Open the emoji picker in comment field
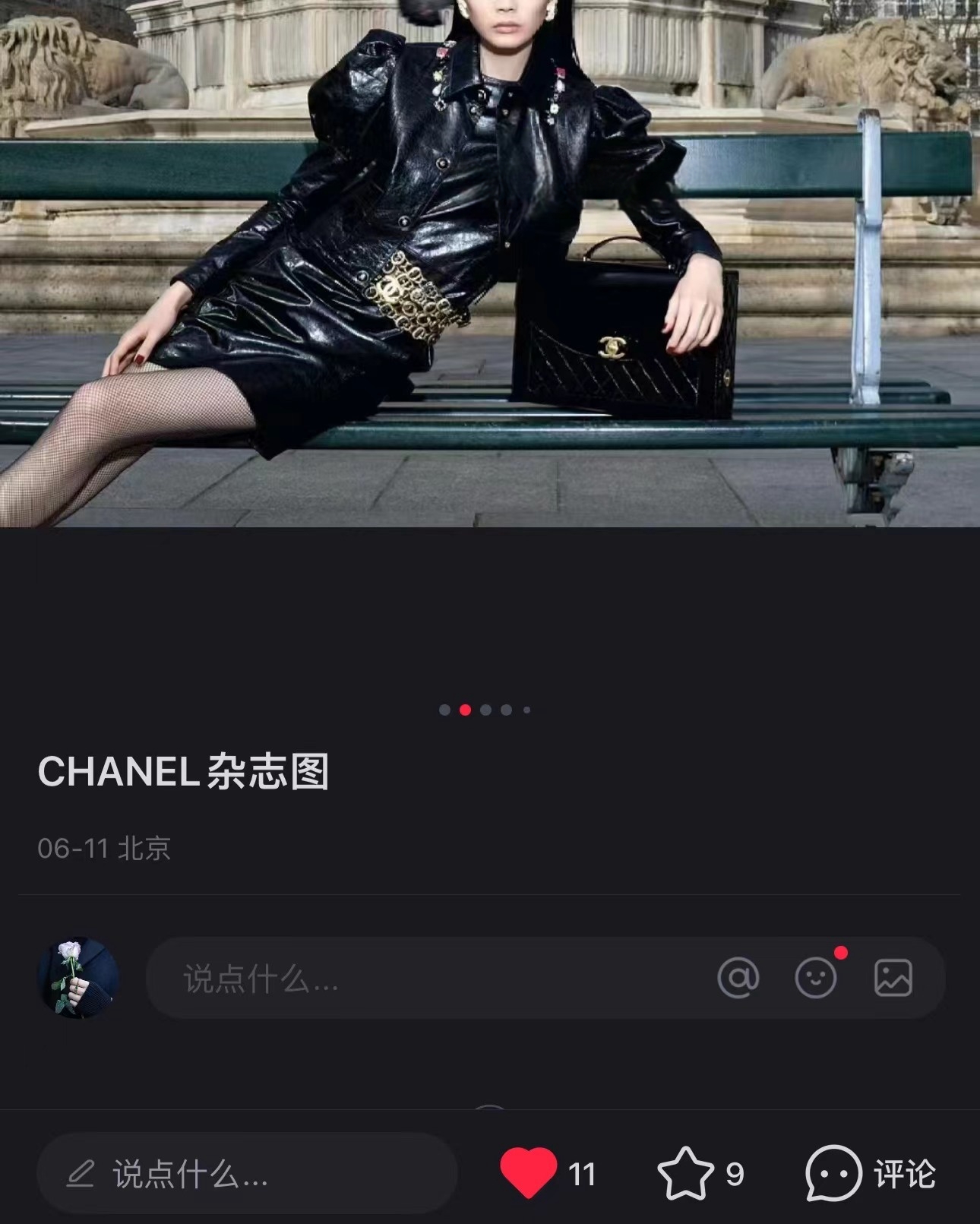980x1224 pixels. coord(816,978)
